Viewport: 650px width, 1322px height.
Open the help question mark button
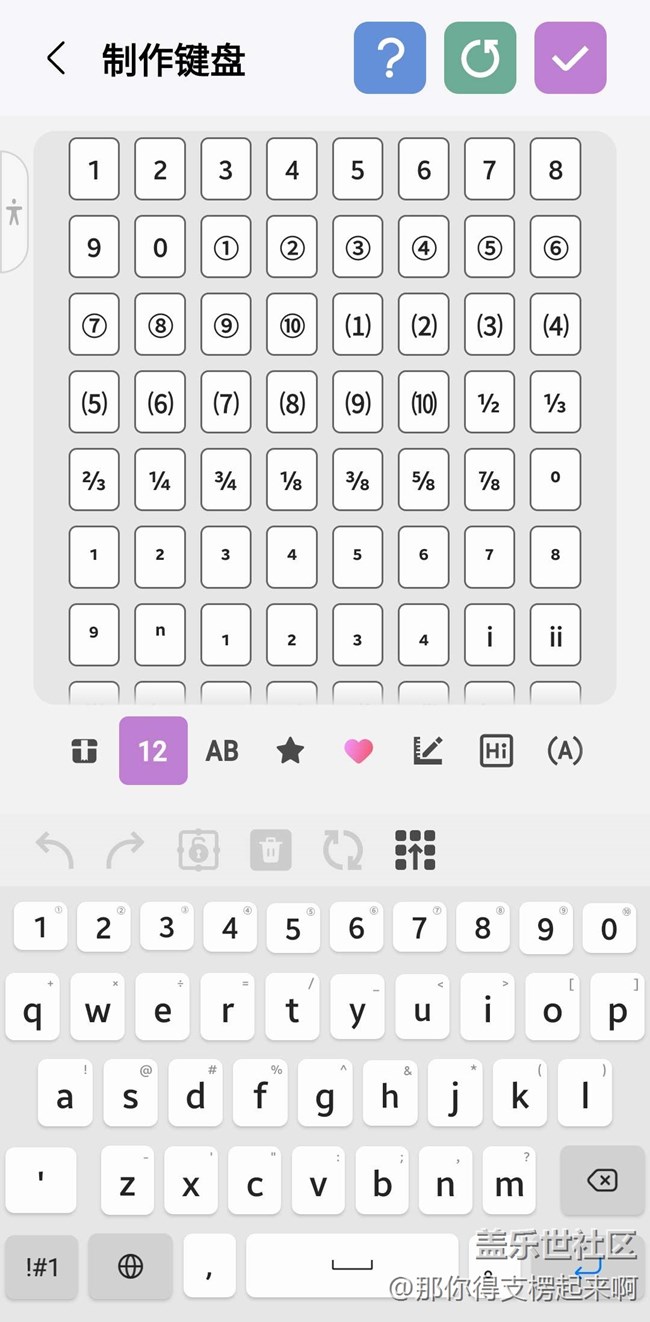pyautogui.click(x=390, y=58)
